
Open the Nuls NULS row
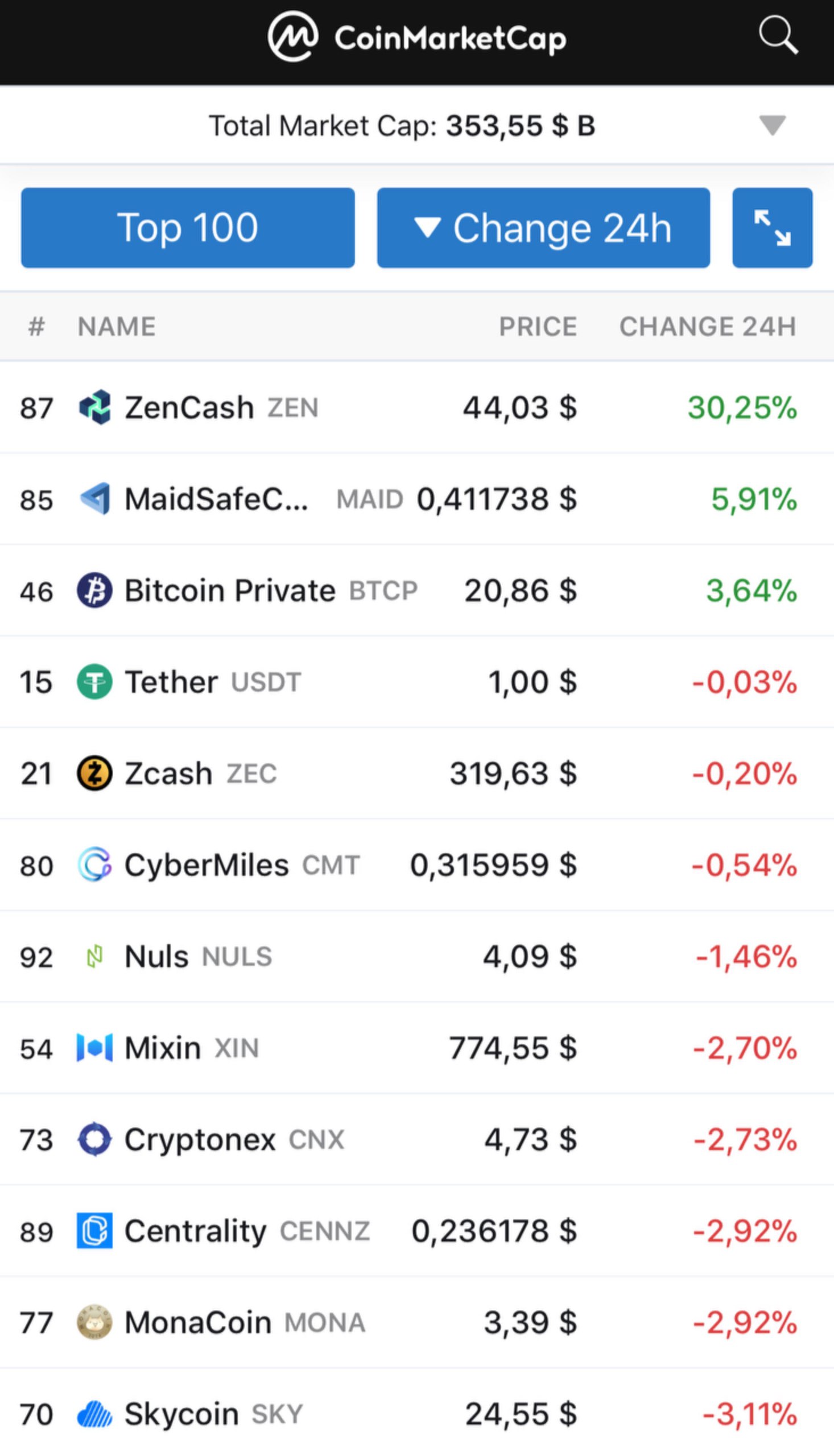coord(156,956)
